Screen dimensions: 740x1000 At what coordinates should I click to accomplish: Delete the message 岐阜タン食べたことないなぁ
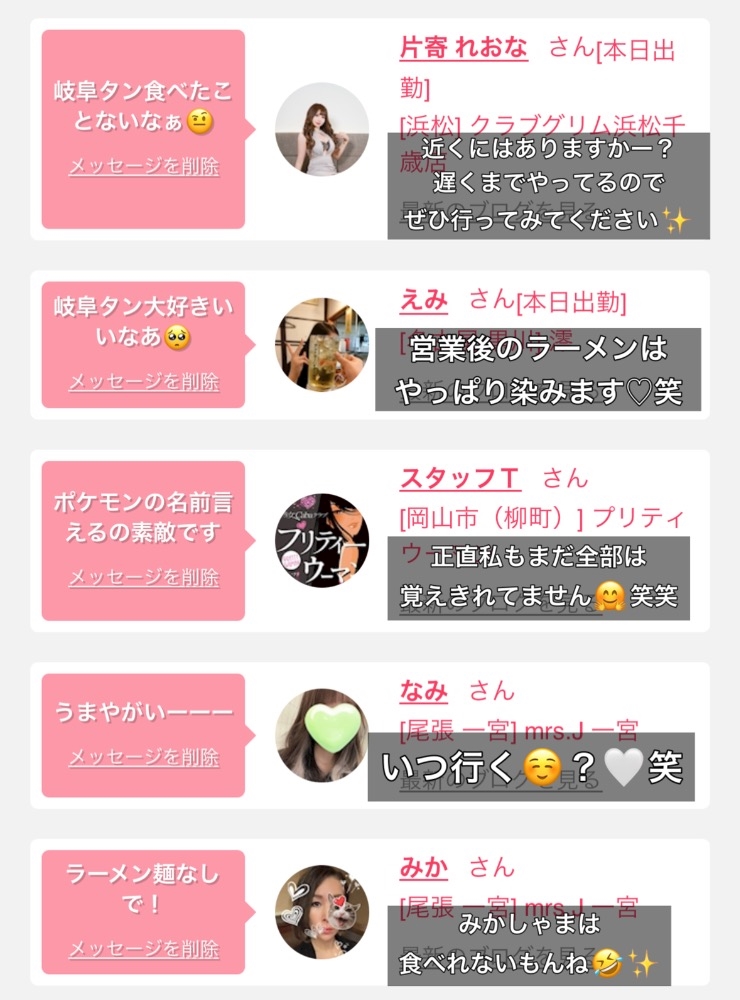144,167
